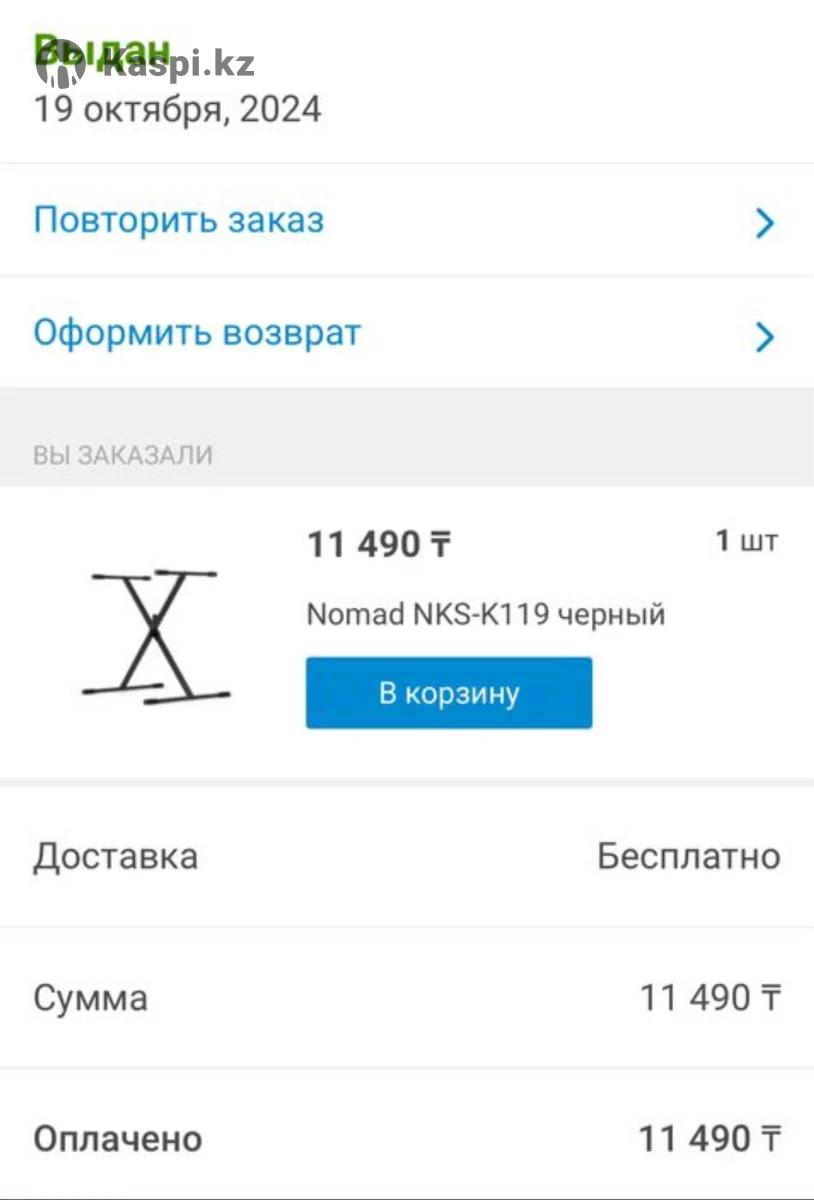
Task: Add Nomad NKS-K119 to cart with В корзину
Action: tap(449, 693)
